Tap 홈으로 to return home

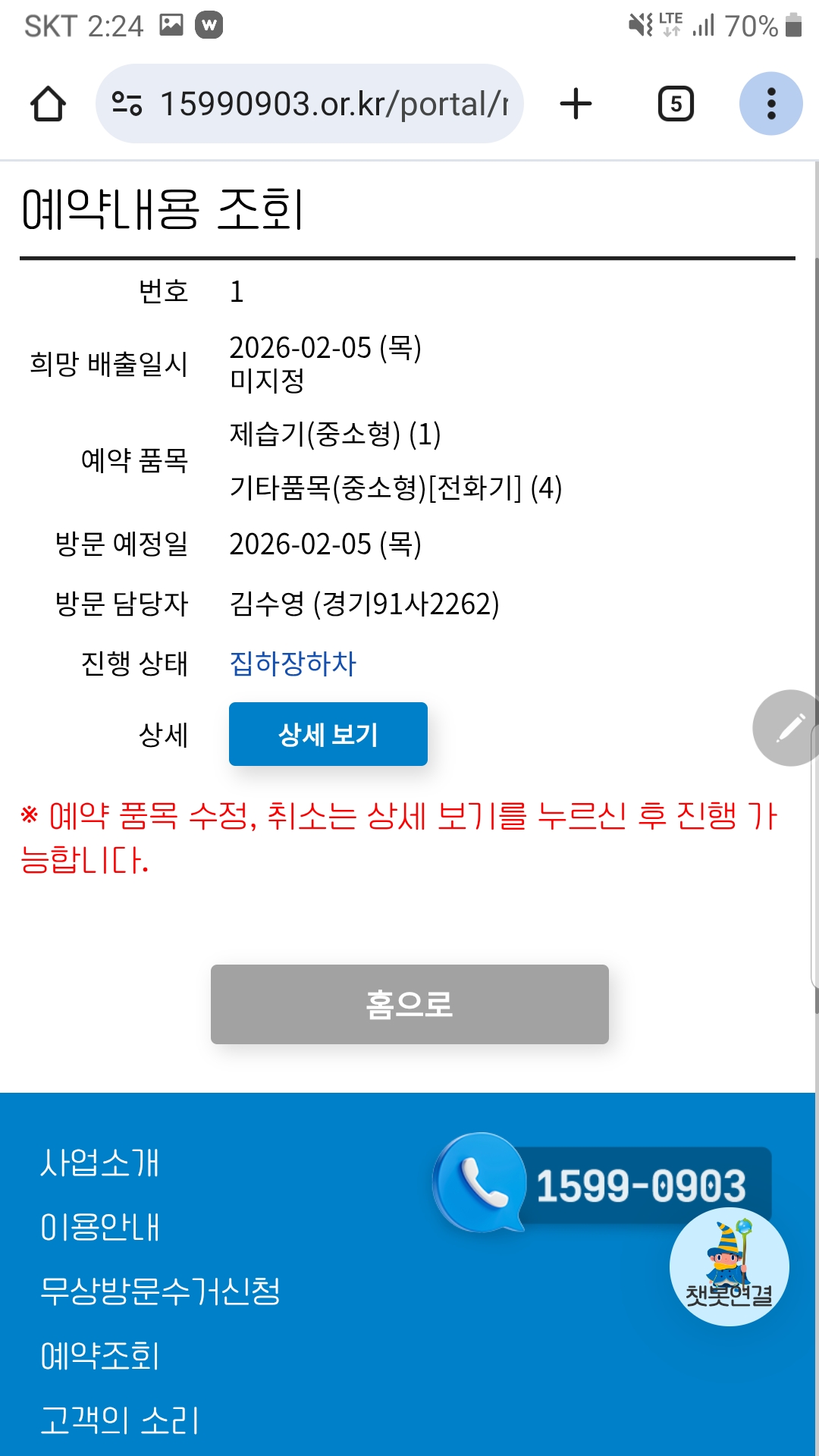pyautogui.click(x=409, y=1004)
